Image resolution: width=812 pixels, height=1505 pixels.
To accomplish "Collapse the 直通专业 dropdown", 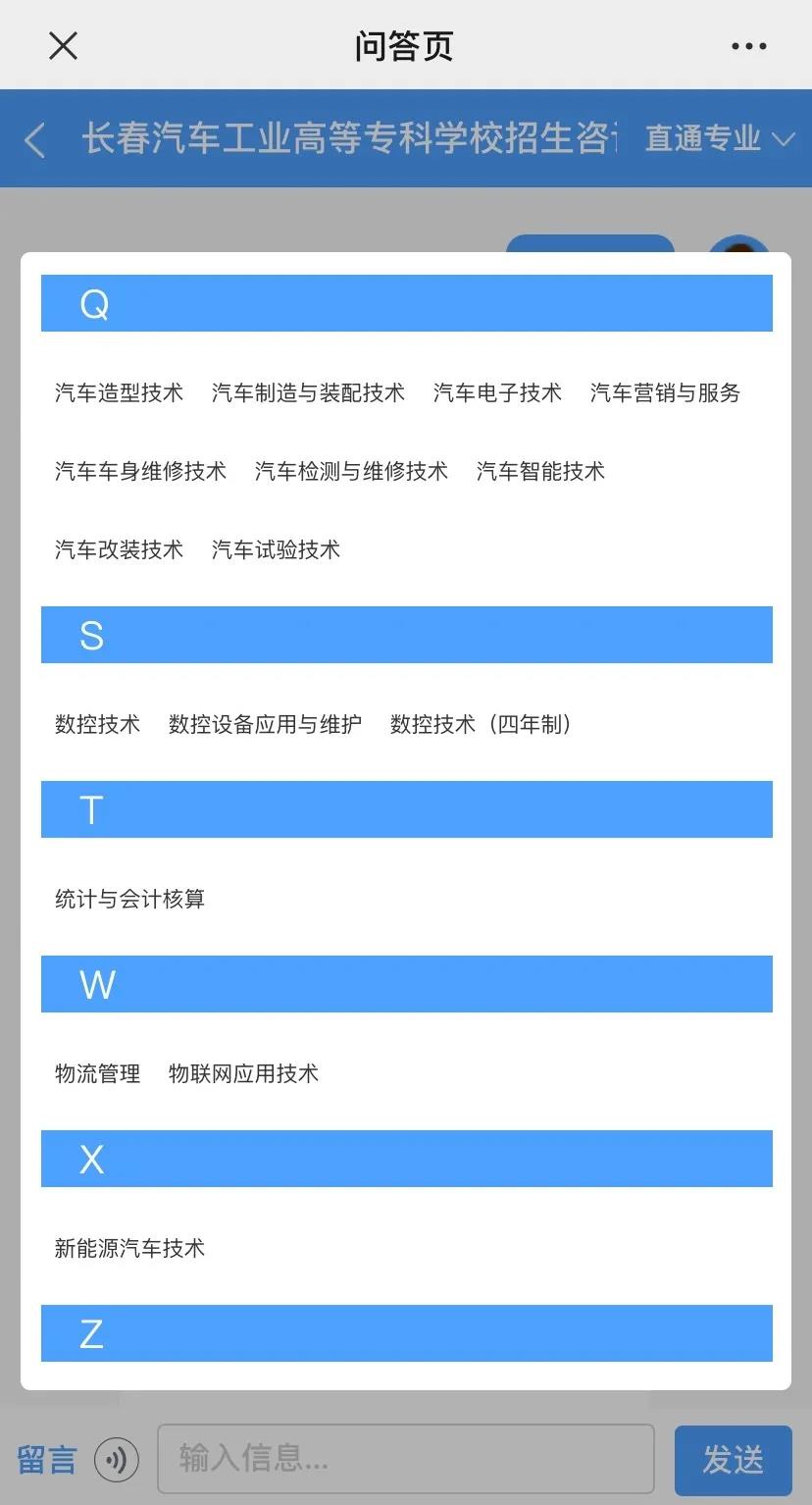I will tap(719, 138).
